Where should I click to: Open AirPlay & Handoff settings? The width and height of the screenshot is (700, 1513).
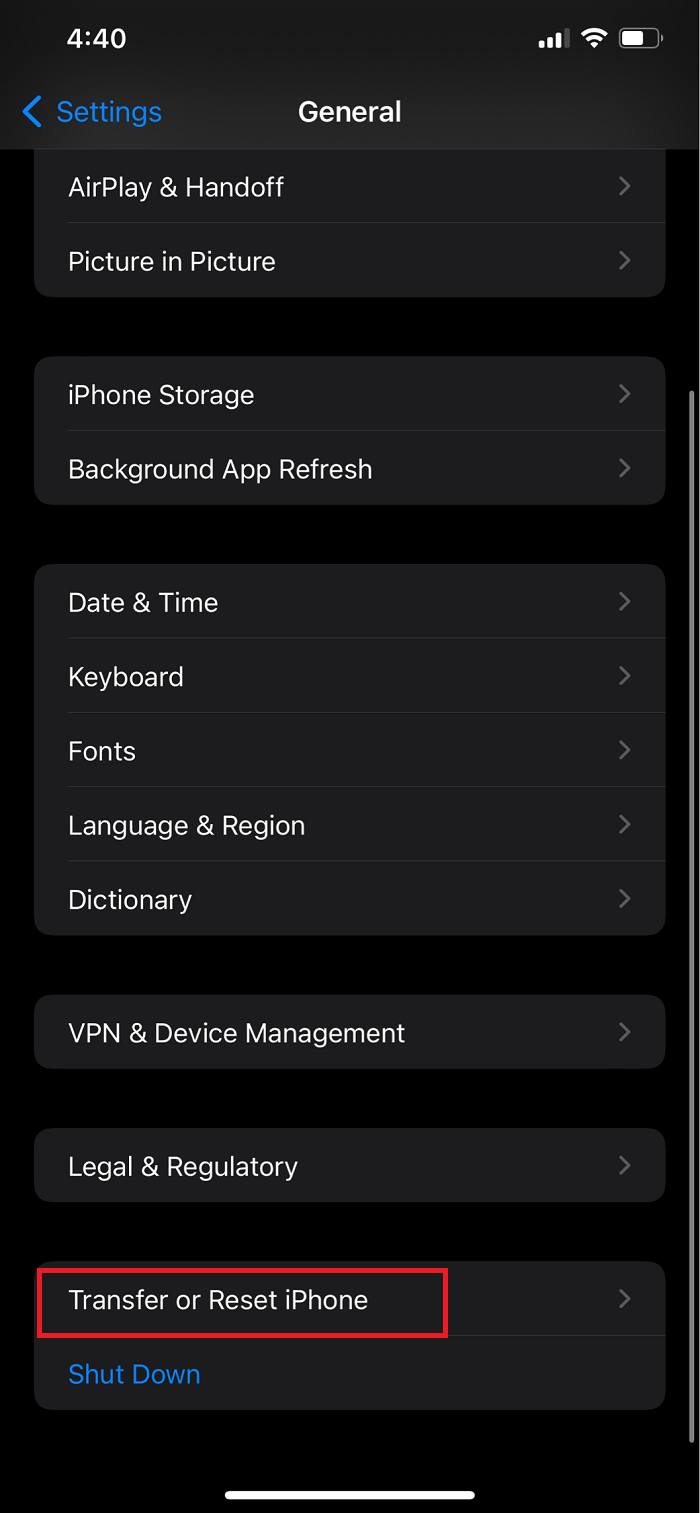(x=350, y=186)
